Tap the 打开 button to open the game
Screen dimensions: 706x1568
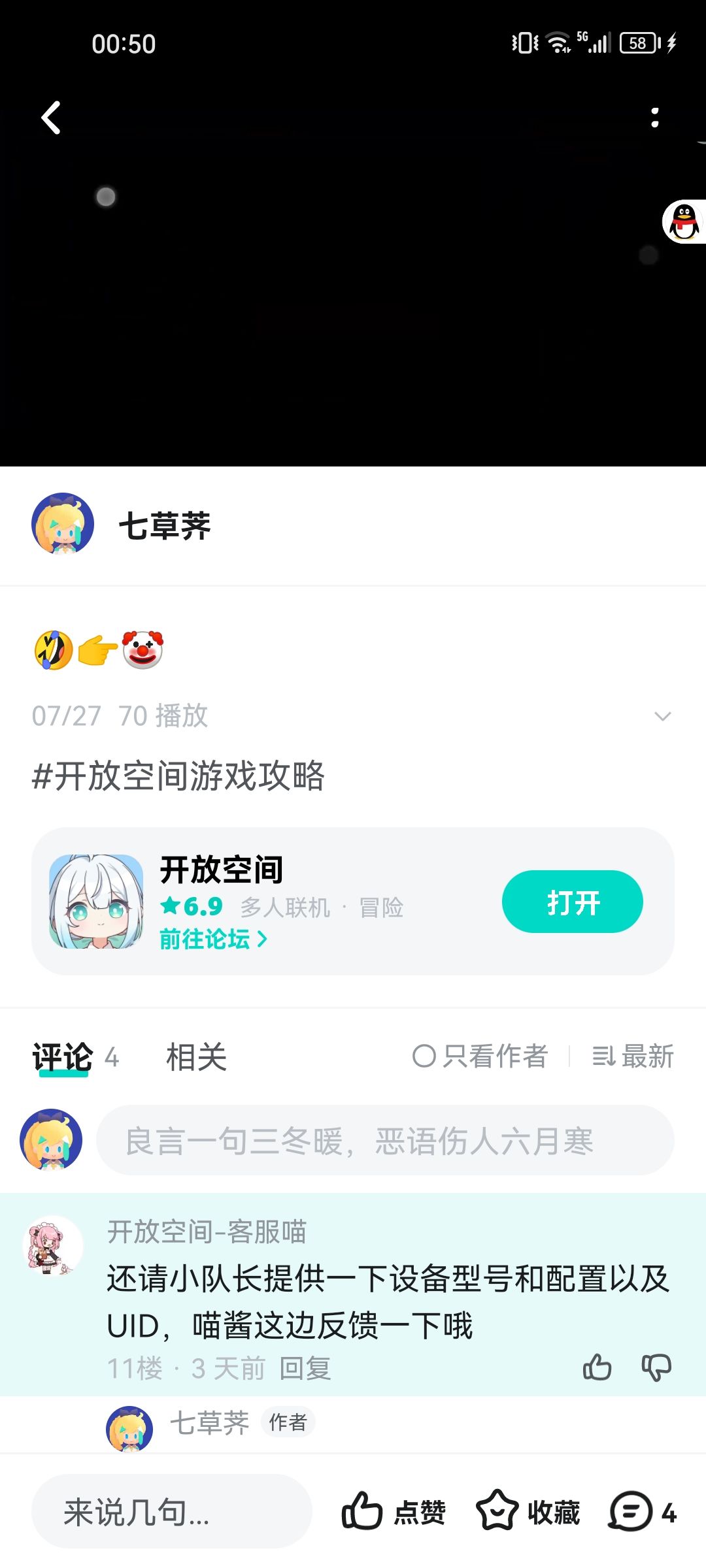[572, 902]
